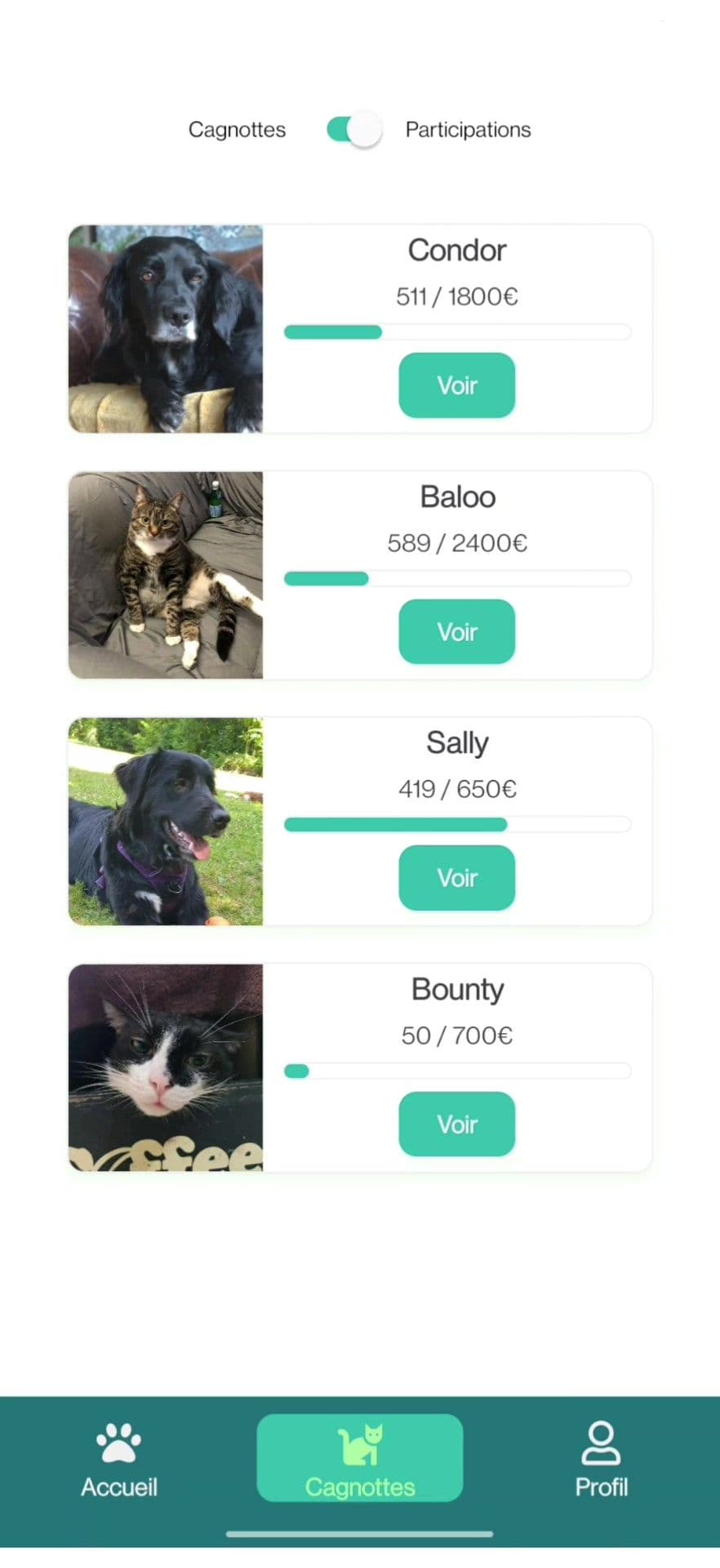
Task: Select Sally's funding progress bar
Action: (x=456, y=825)
